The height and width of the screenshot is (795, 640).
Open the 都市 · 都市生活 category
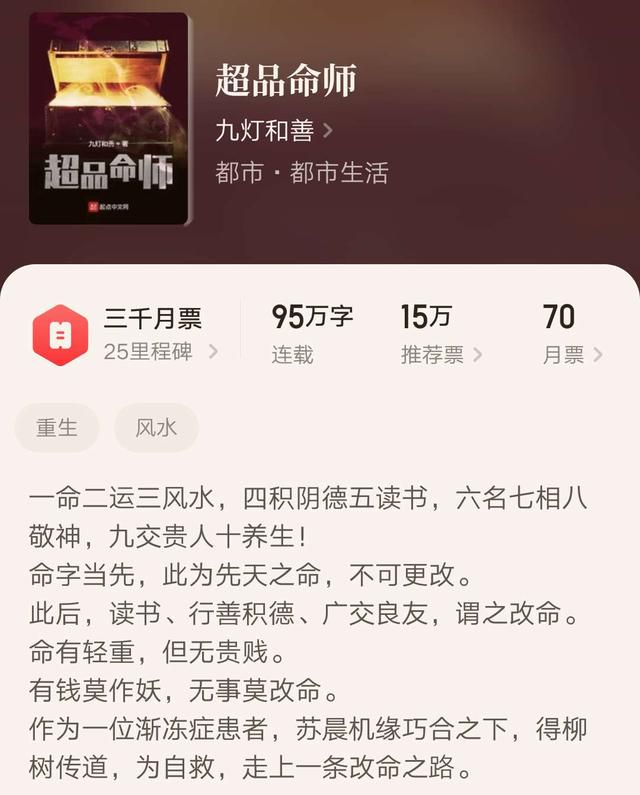tap(301, 173)
